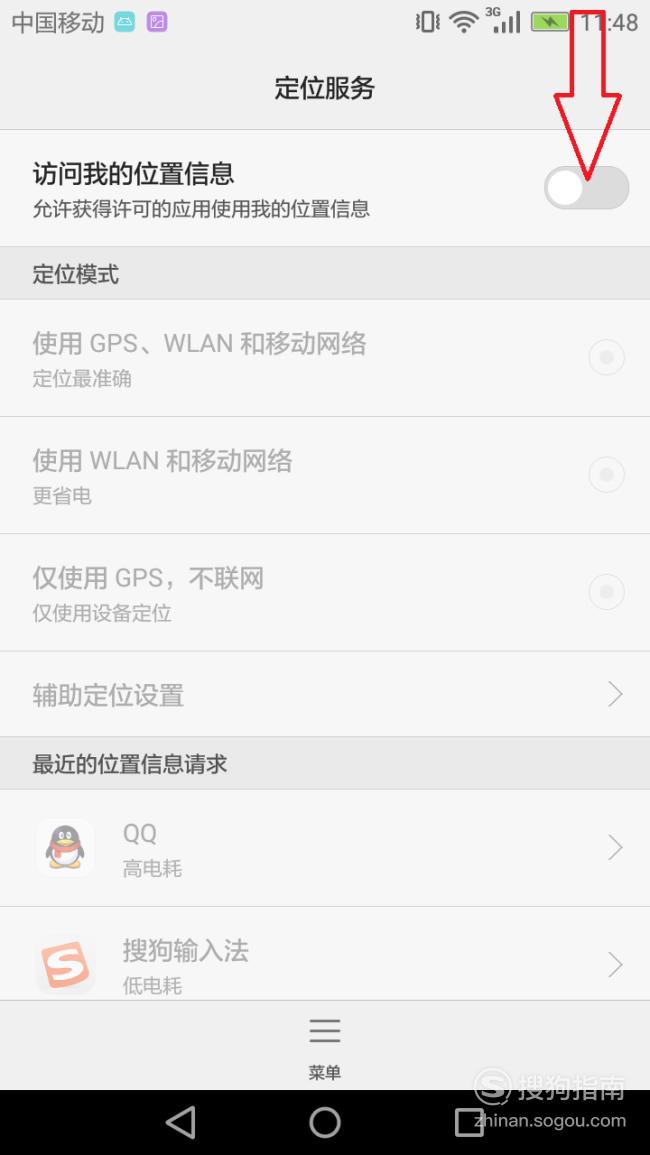This screenshot has height=1155, width=650.
Task: Enable access to my location information
Action: [x=586, y=188]
